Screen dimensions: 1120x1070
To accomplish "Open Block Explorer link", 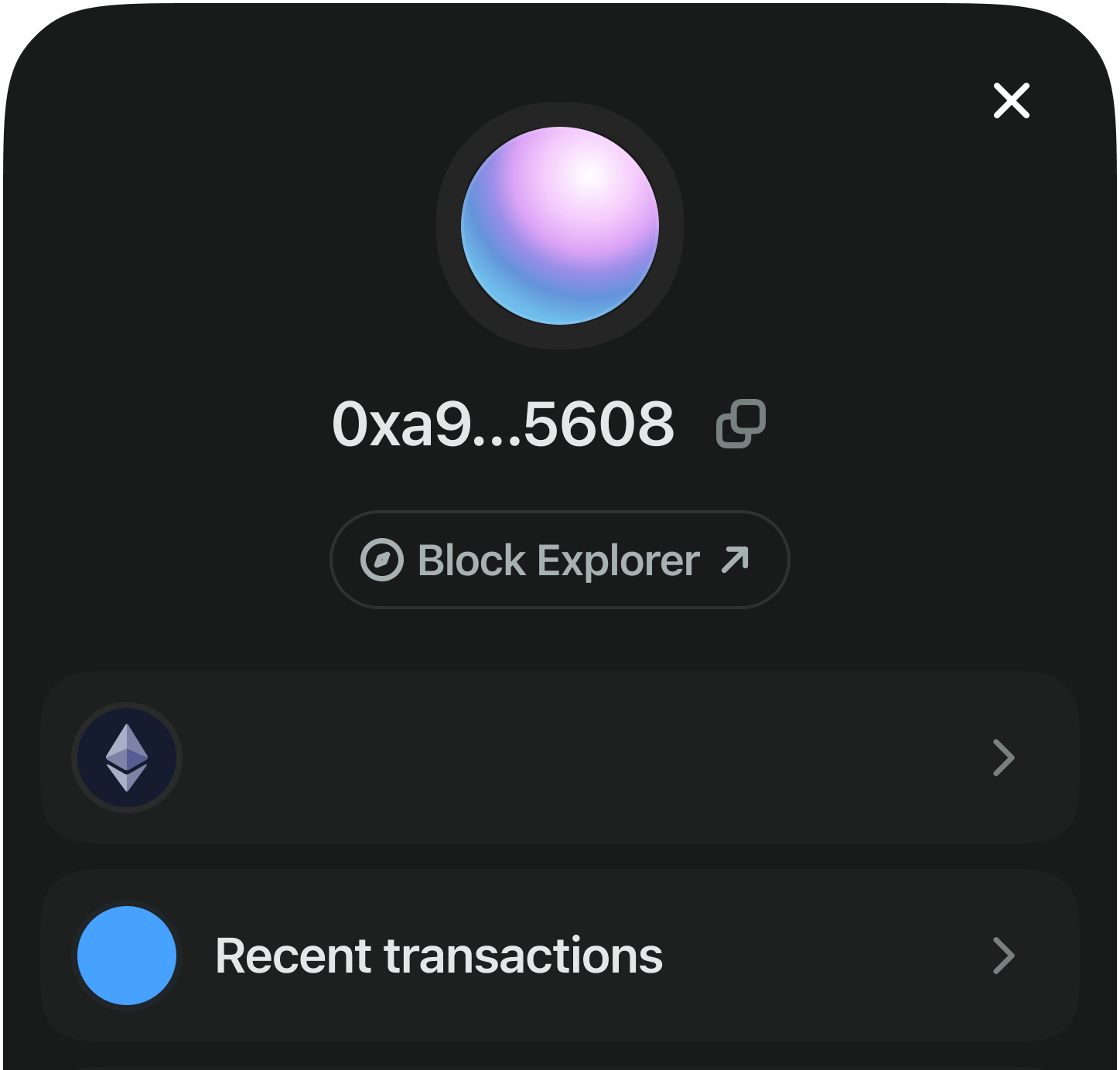I will point(559,561).
